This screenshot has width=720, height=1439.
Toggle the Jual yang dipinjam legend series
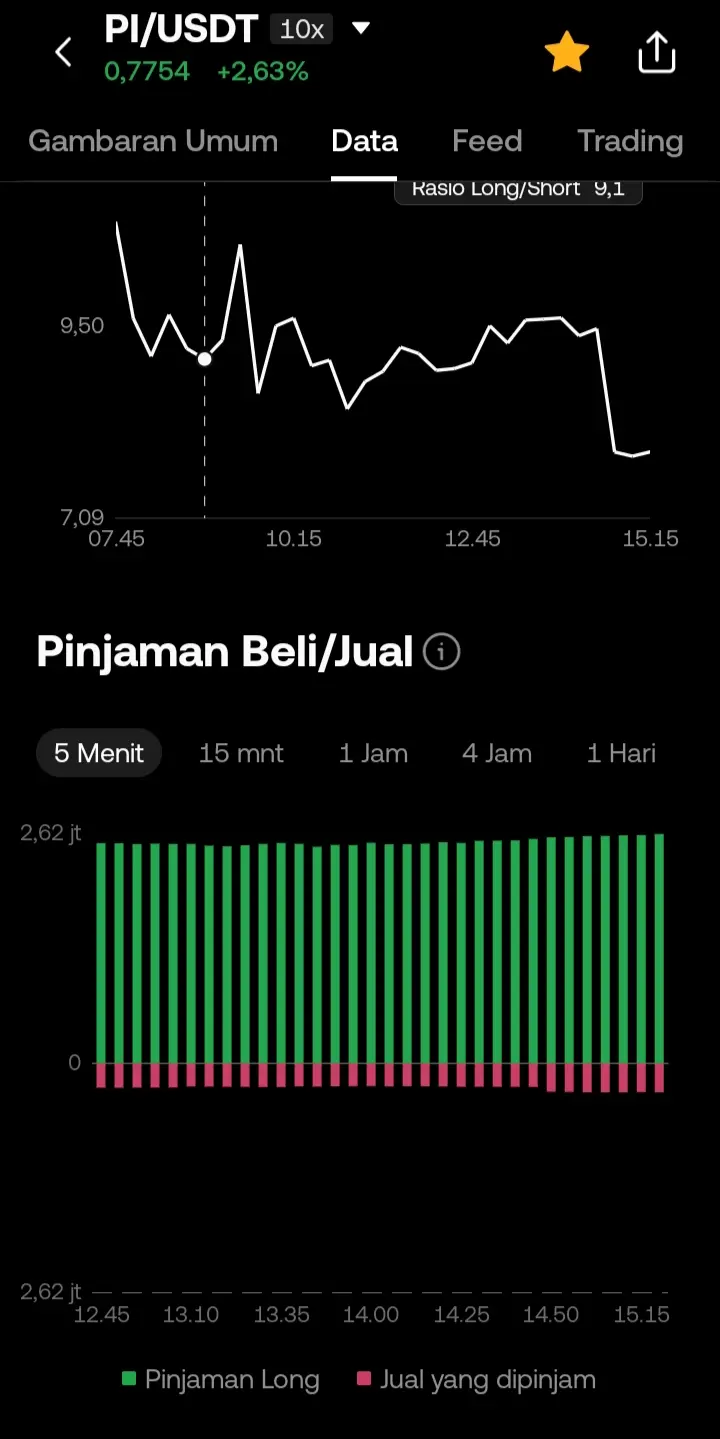(476, 1380)
